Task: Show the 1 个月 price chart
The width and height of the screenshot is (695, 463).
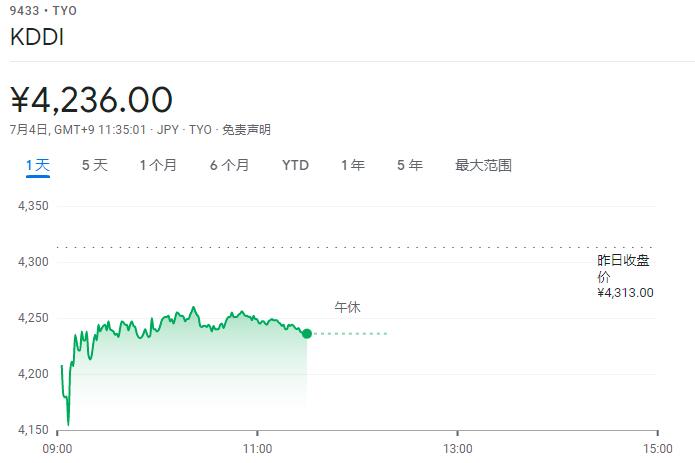Action: pyautogui.click(x=158, y=165)
